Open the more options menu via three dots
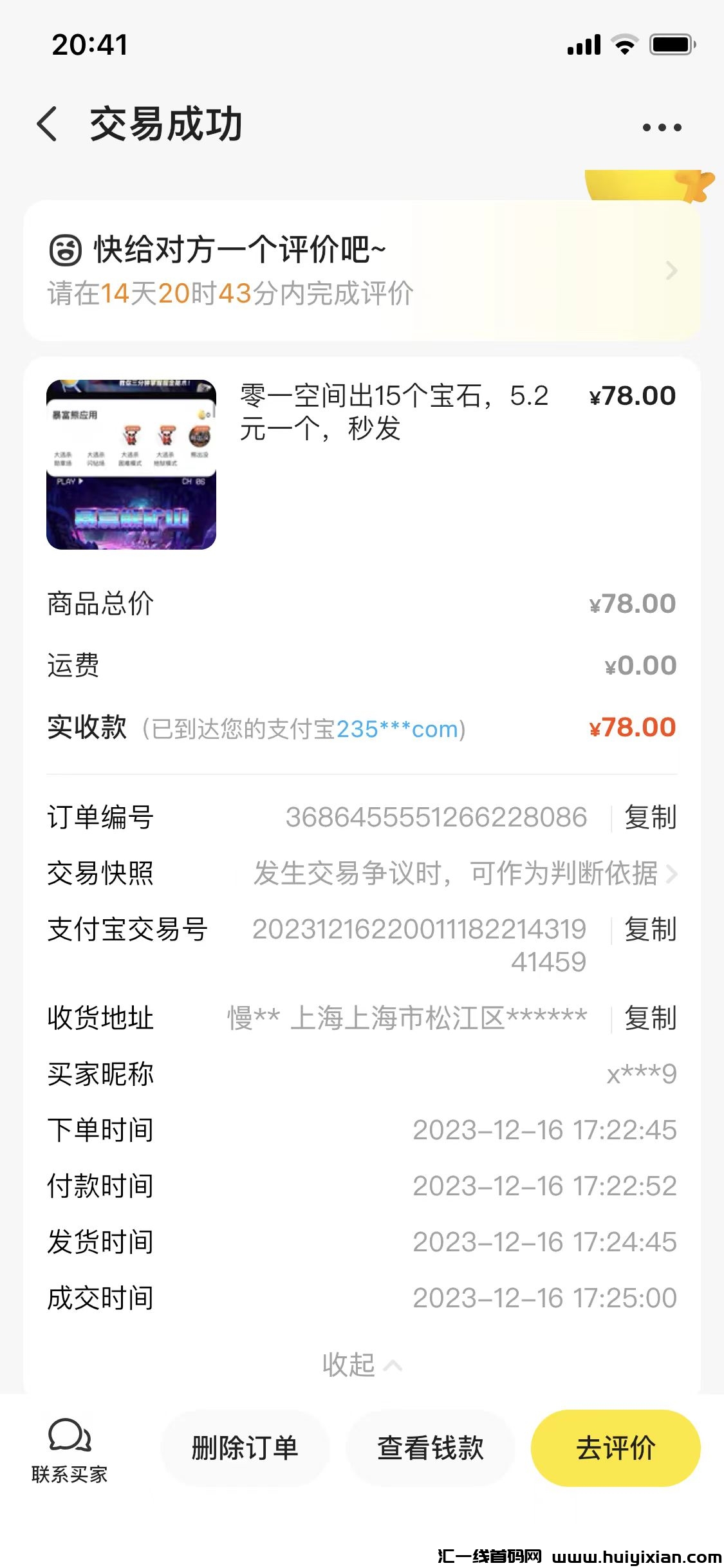The image size is (724, 1568). click(x=662, y=126)
